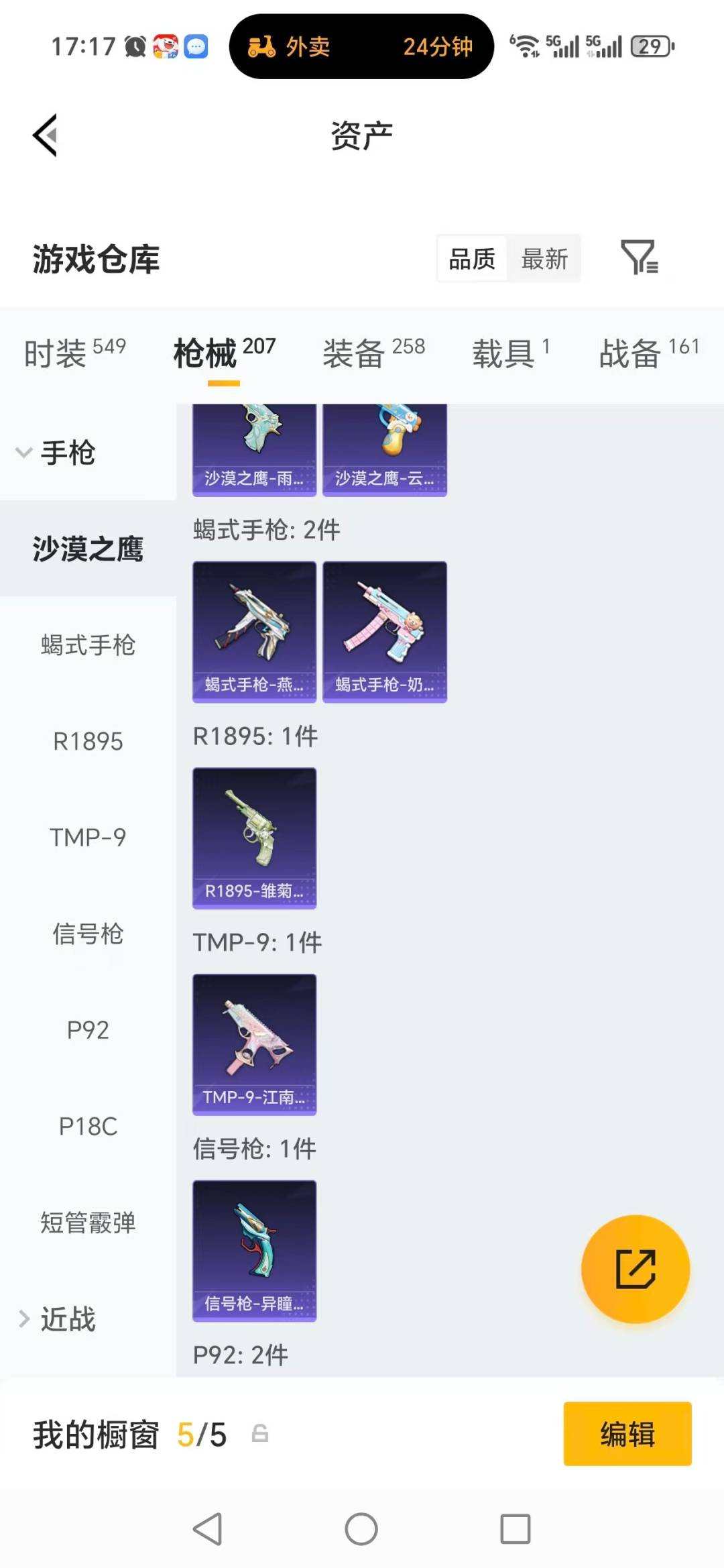
Task: Tap the yellow share floating button
Action: click(635, 1268)
